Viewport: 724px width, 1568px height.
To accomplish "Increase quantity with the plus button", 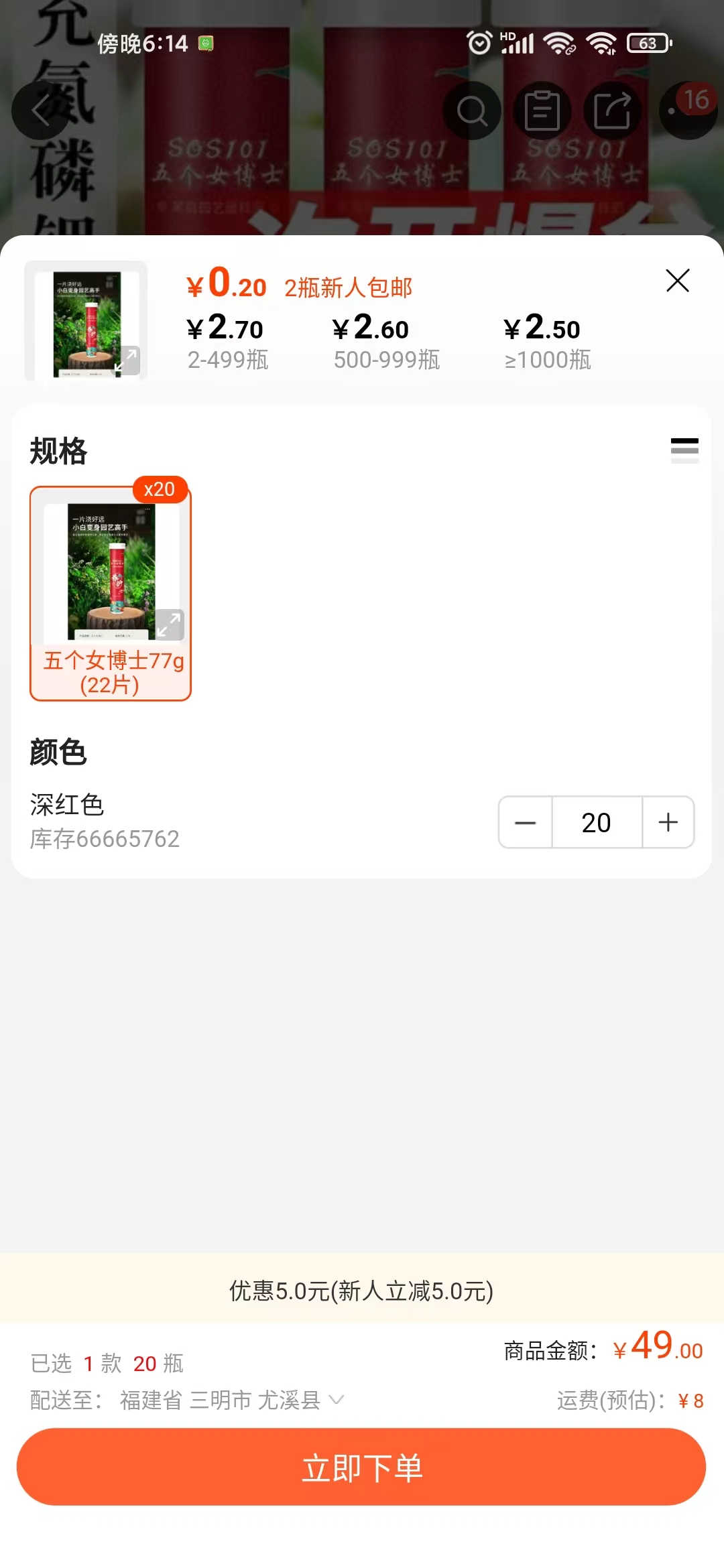I will (x=668, y=822).
